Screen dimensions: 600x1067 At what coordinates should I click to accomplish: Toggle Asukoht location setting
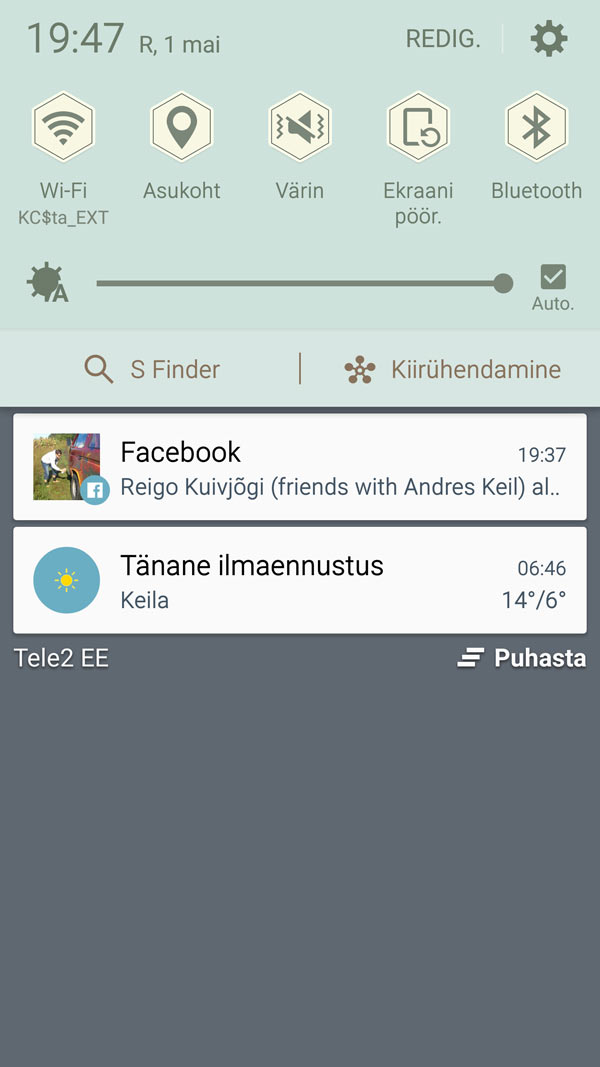pyautogui.click(x=182, y=127)
